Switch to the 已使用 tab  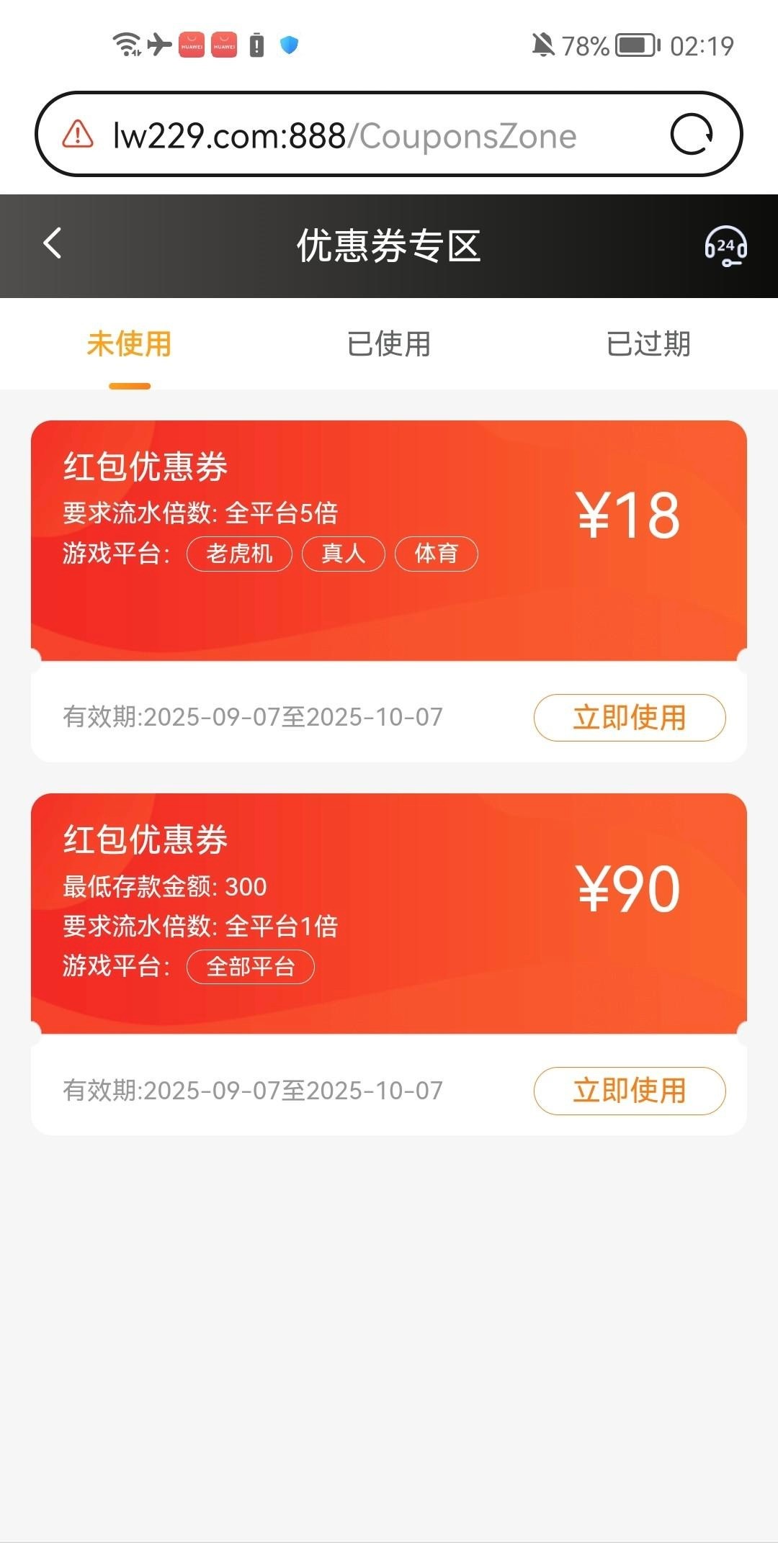tap(389, 344)
